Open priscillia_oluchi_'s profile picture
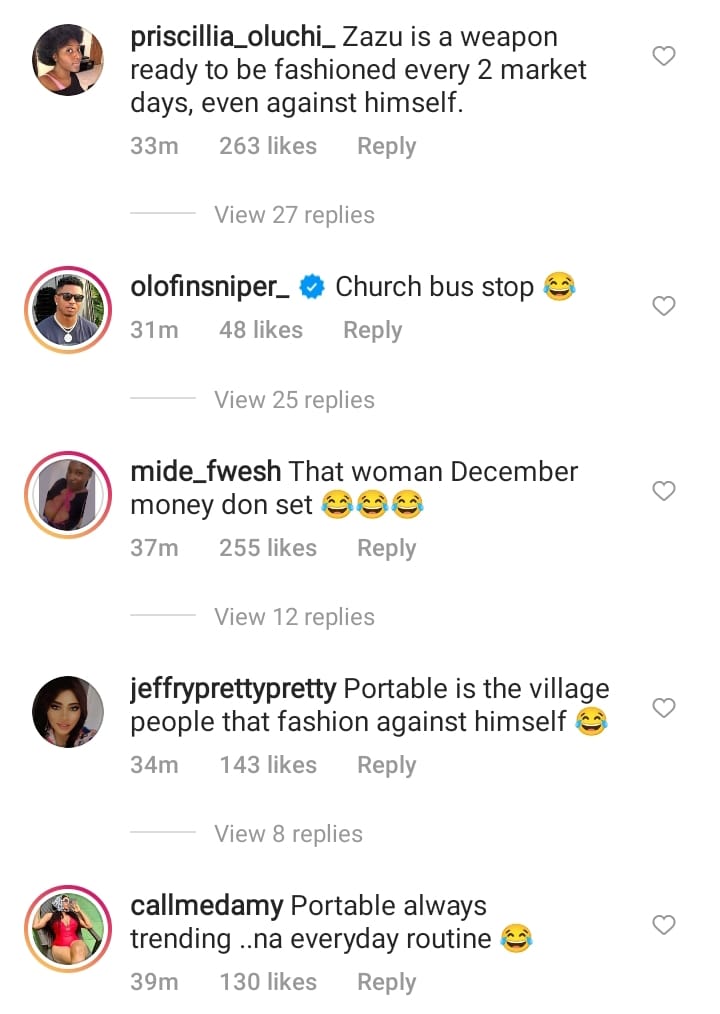This screenshot has width=720, height=1014. coord(68,60)
